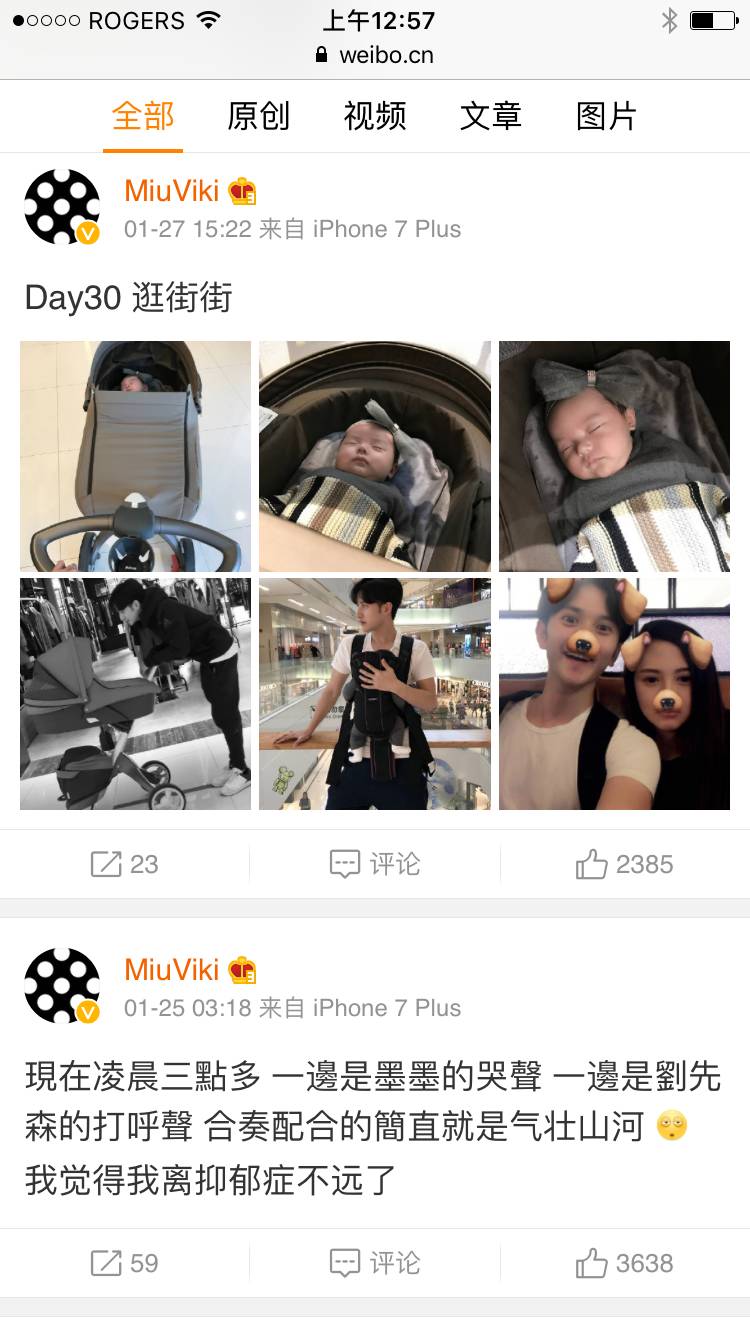
Task: Open MiuViki's avatar on Day30 post
Action: (62, 207)
